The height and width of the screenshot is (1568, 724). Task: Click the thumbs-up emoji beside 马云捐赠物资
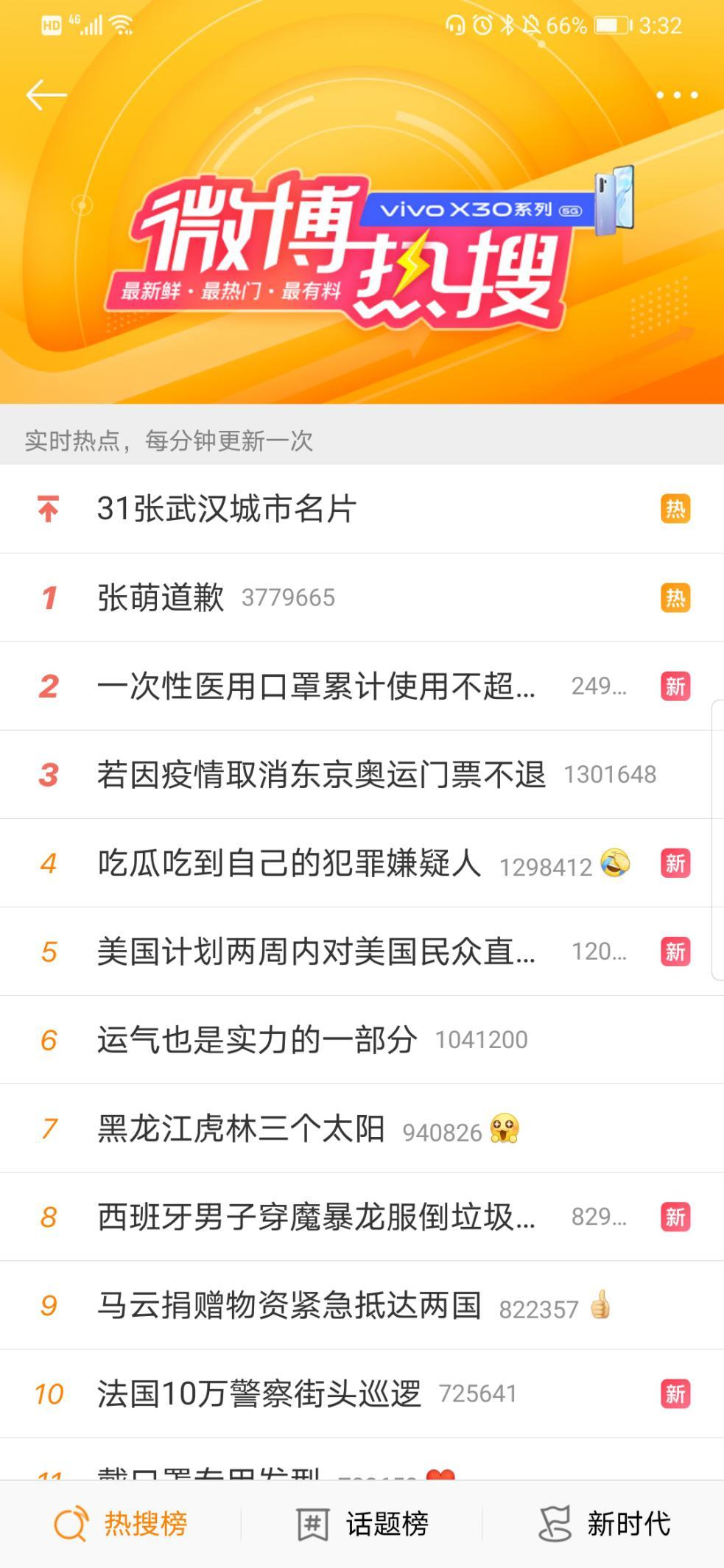click(x=602, y=1305)
